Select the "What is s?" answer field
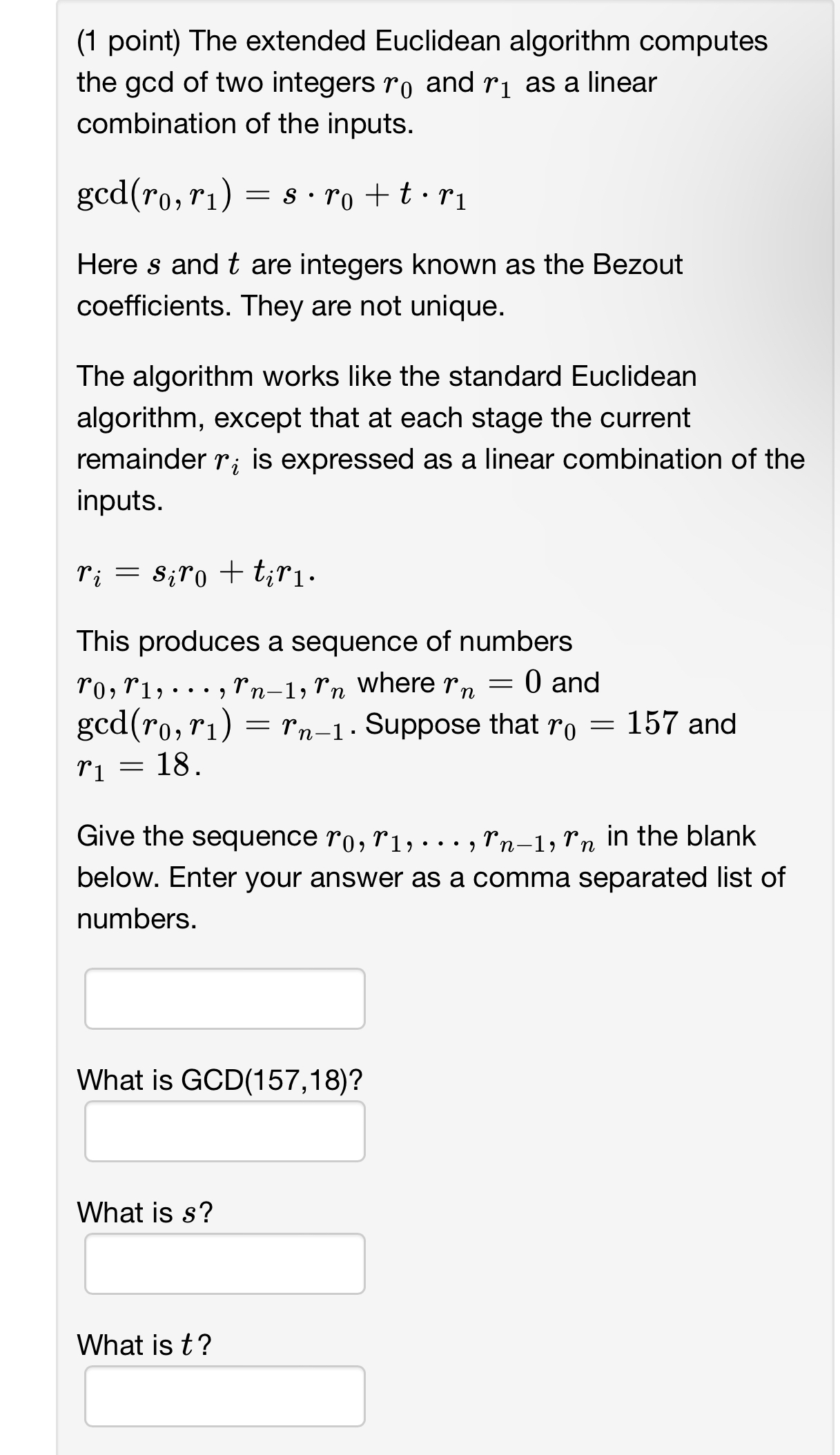 pos(225,1263)
